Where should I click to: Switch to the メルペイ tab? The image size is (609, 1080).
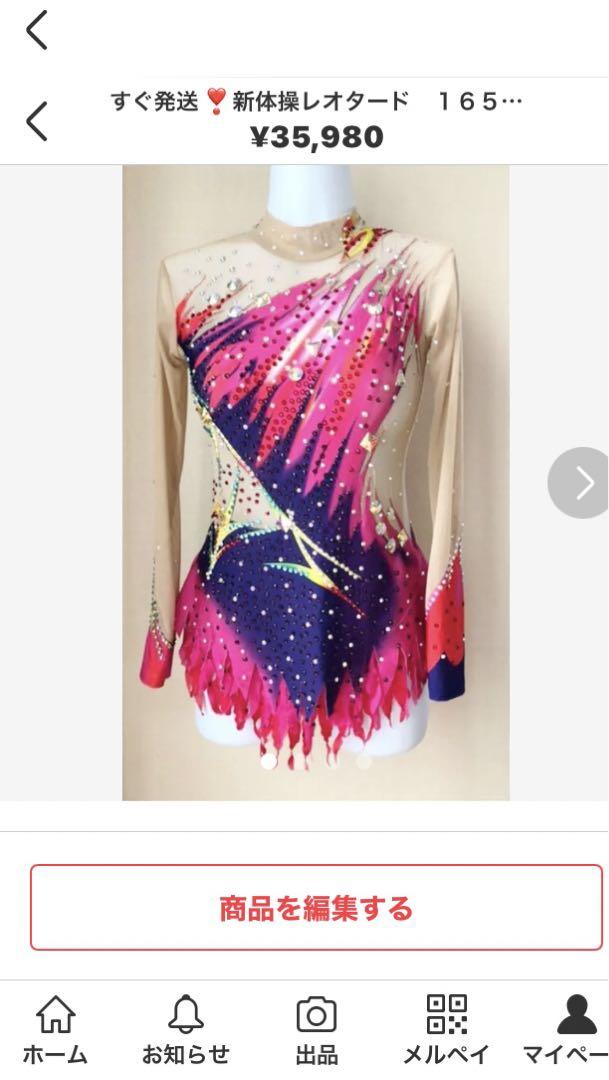[x=446, y=1030]
